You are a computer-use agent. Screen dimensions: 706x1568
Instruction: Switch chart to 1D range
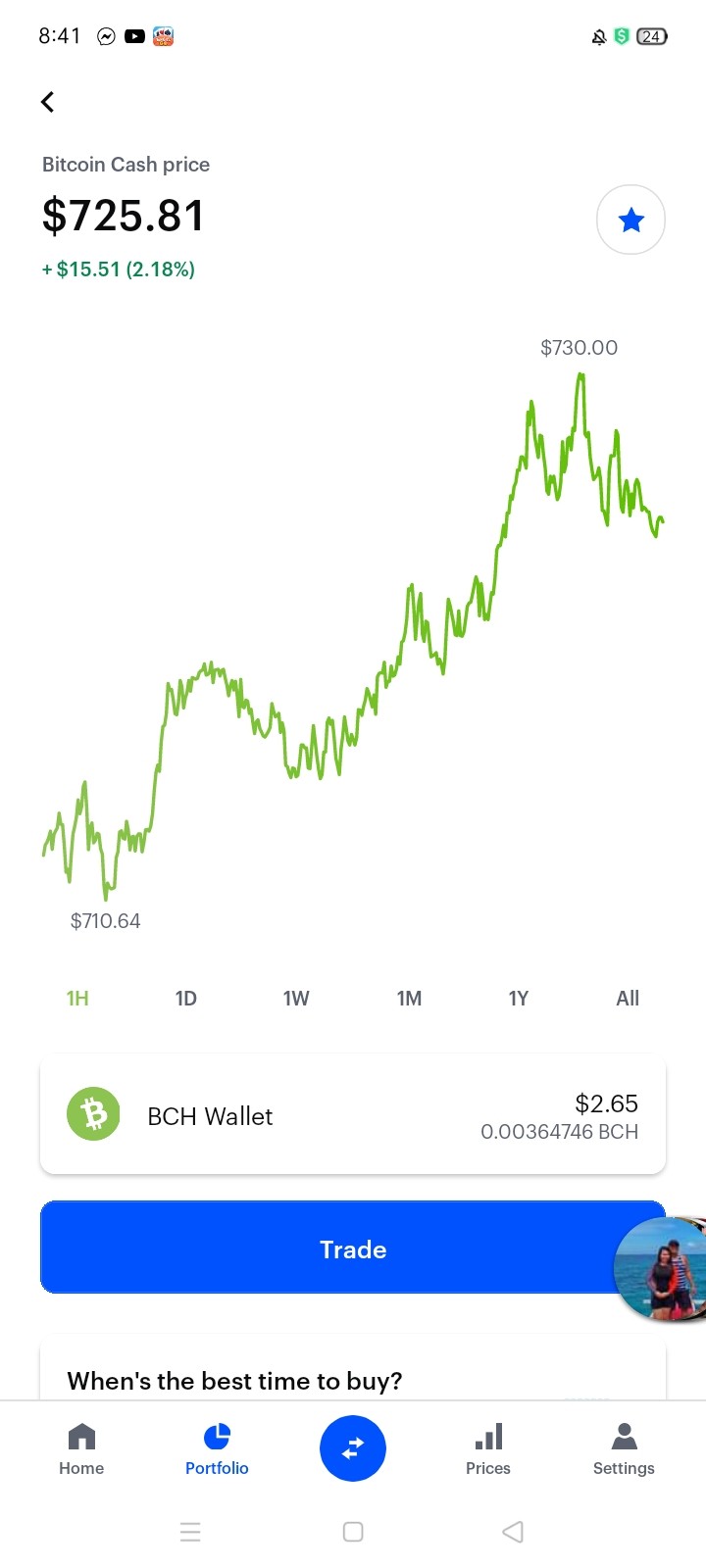pos(186,999)
